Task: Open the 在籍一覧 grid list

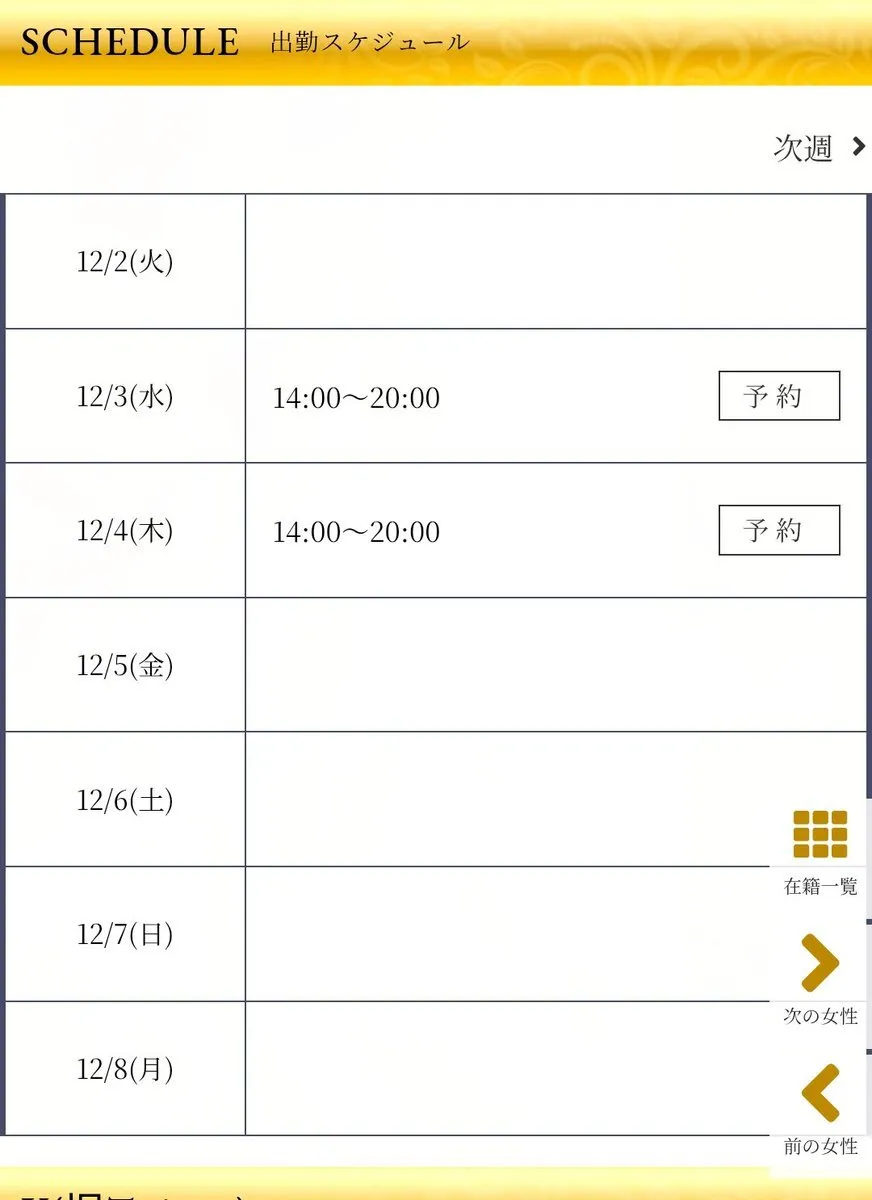Action: pos(820,850)
